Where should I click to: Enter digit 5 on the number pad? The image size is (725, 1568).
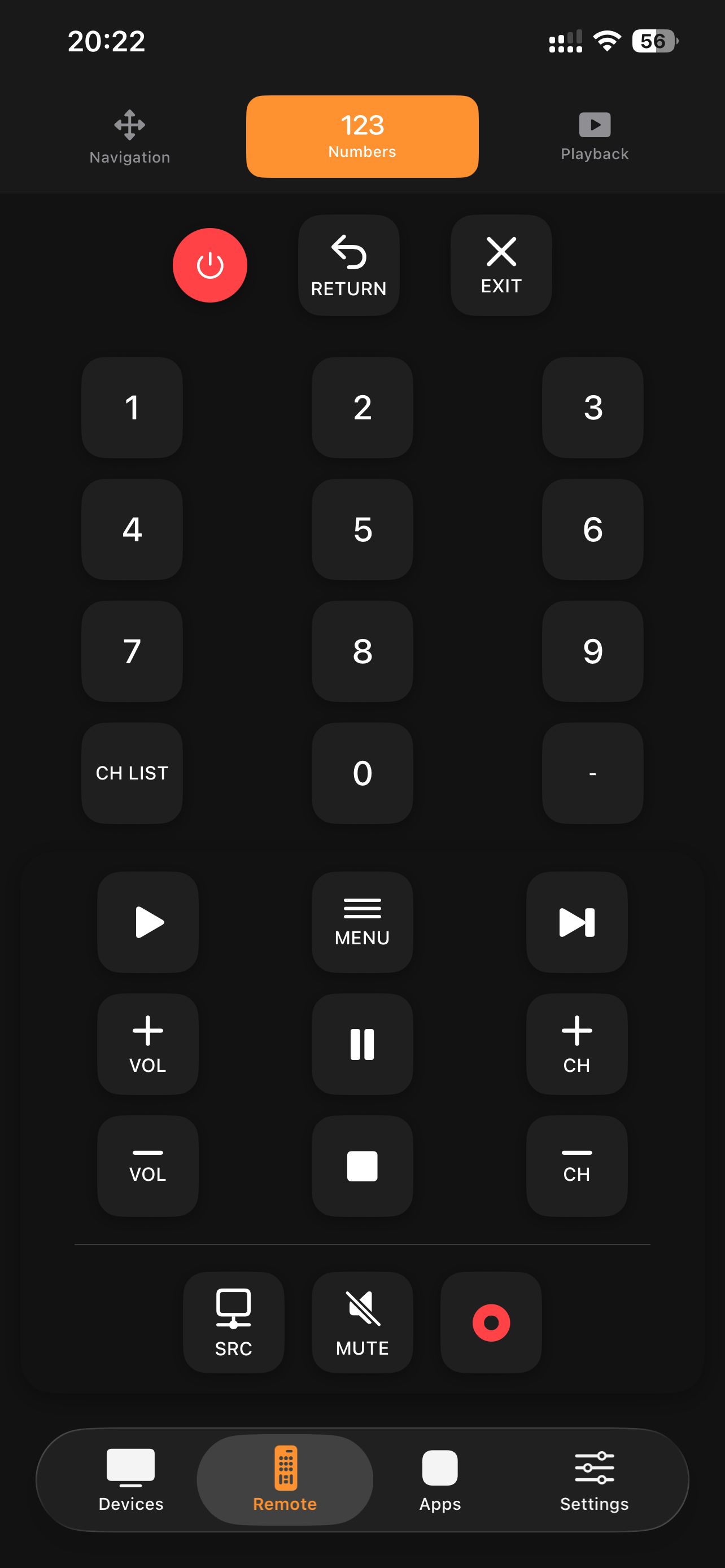tap(362, 529)
